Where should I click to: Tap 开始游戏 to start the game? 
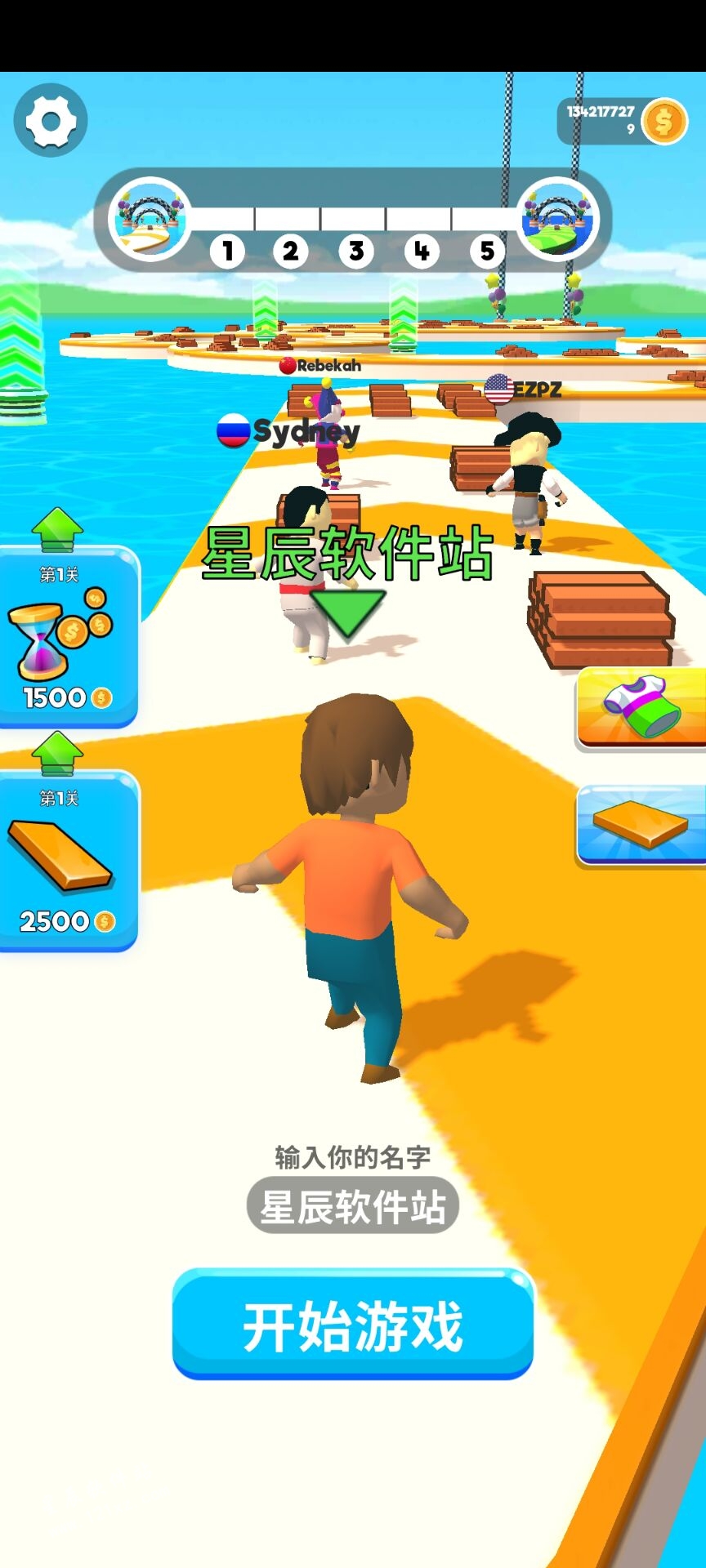353,1324
